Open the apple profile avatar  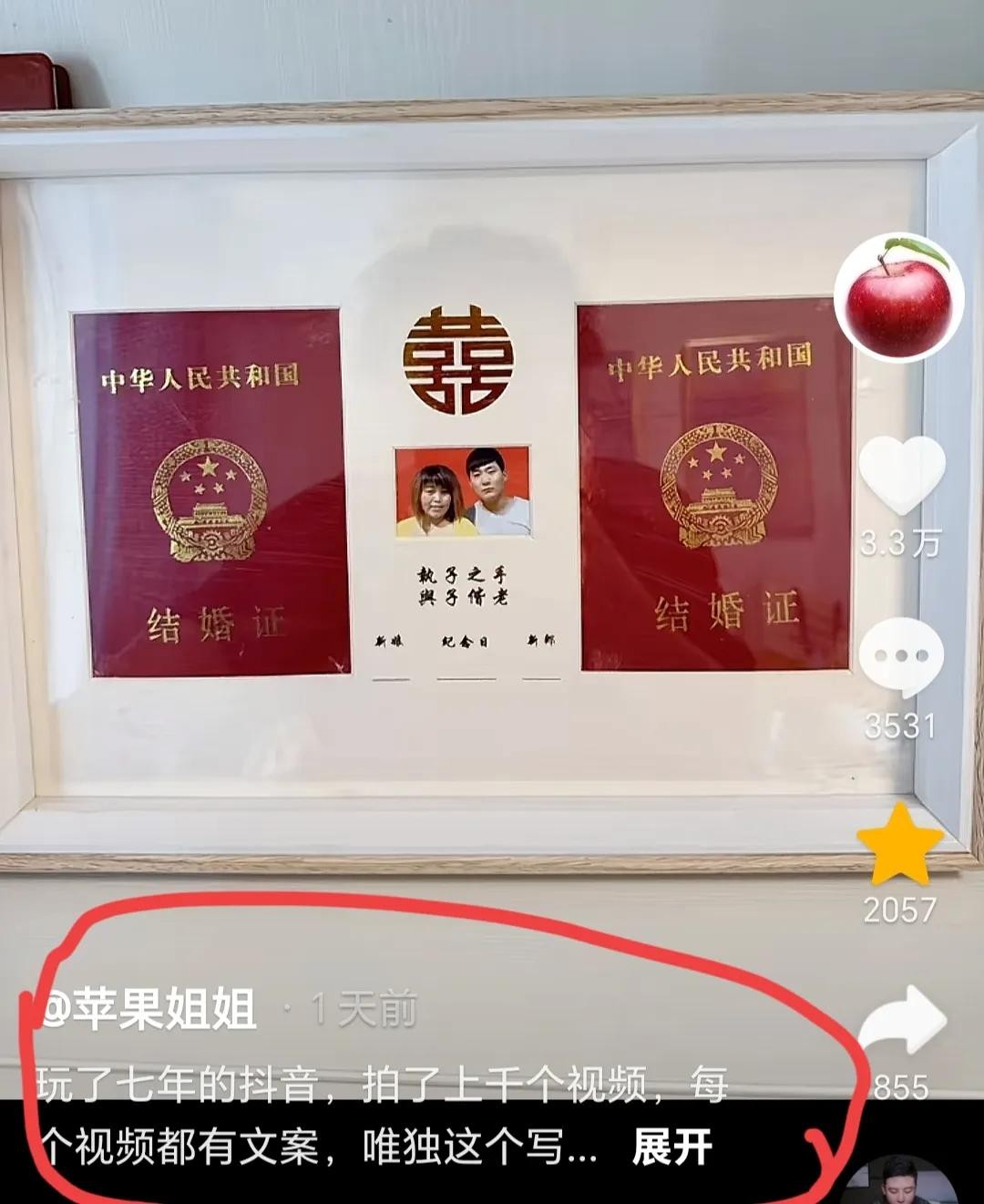pos(899,298)
